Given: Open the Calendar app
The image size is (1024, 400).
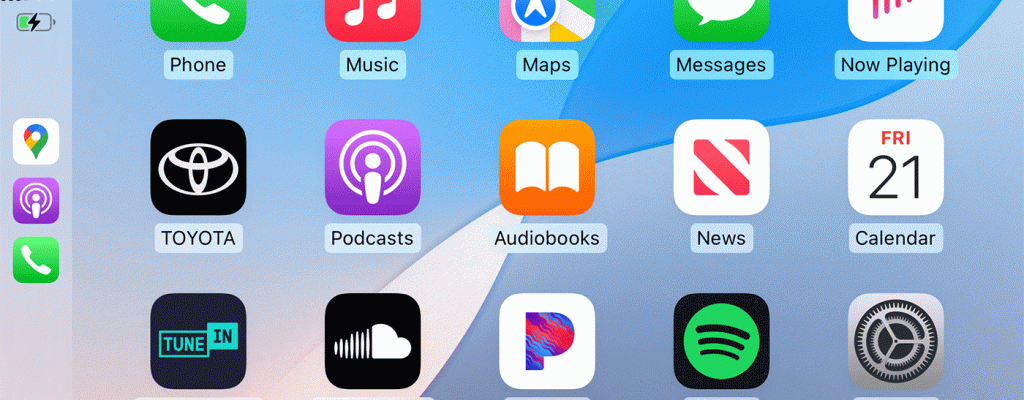Looking at the screenshot, I should 895,167.
